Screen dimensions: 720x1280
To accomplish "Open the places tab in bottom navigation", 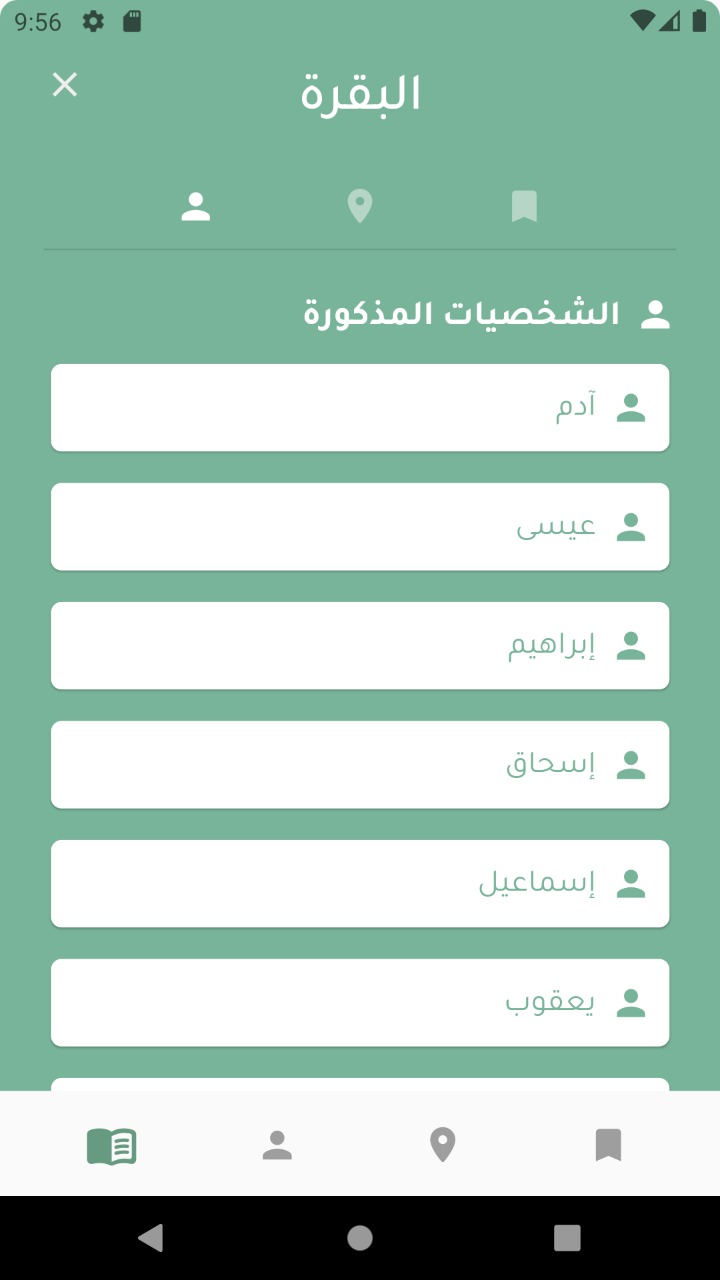I will click(x=442, y=1146).
